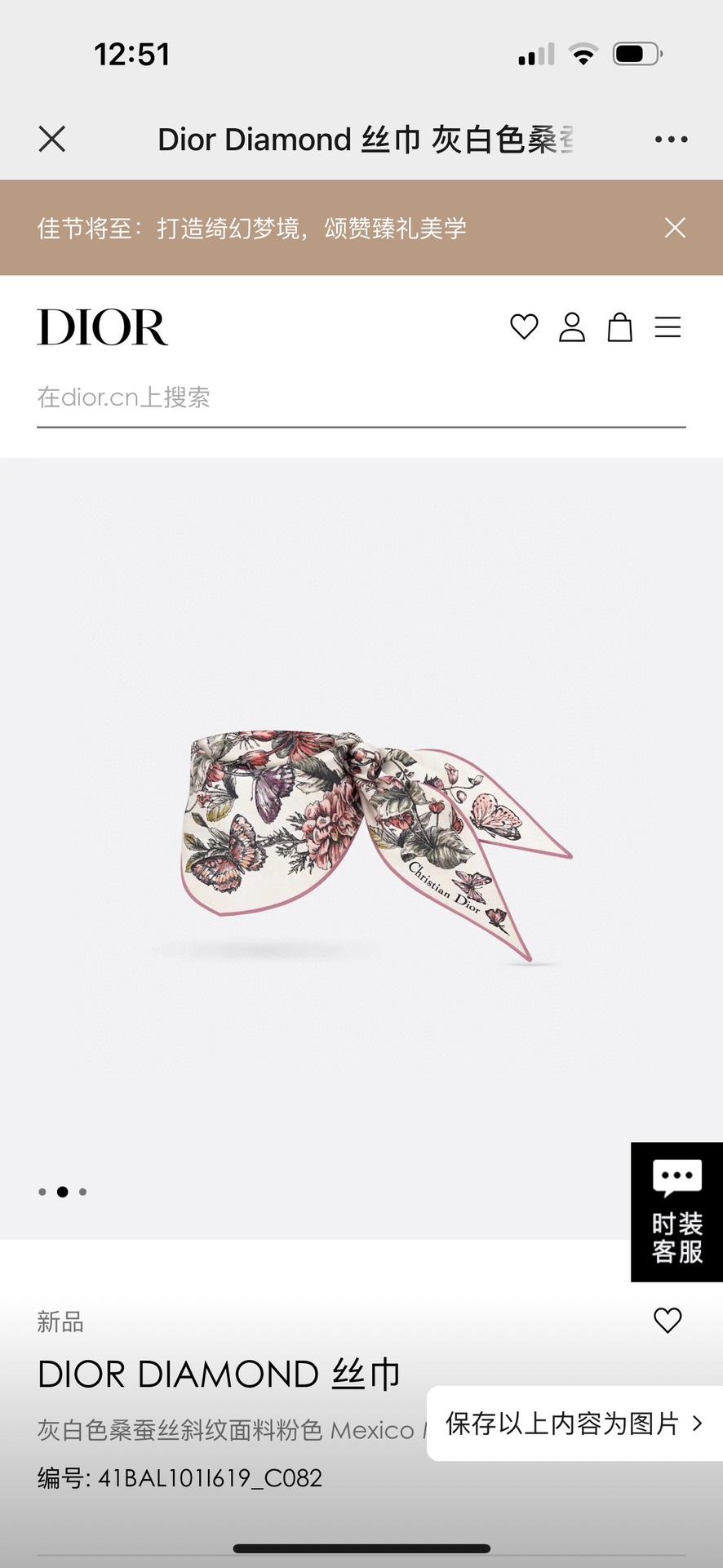Open the shopping bag
Viewport: 723px width, 1568px height.
coord(620,327)
